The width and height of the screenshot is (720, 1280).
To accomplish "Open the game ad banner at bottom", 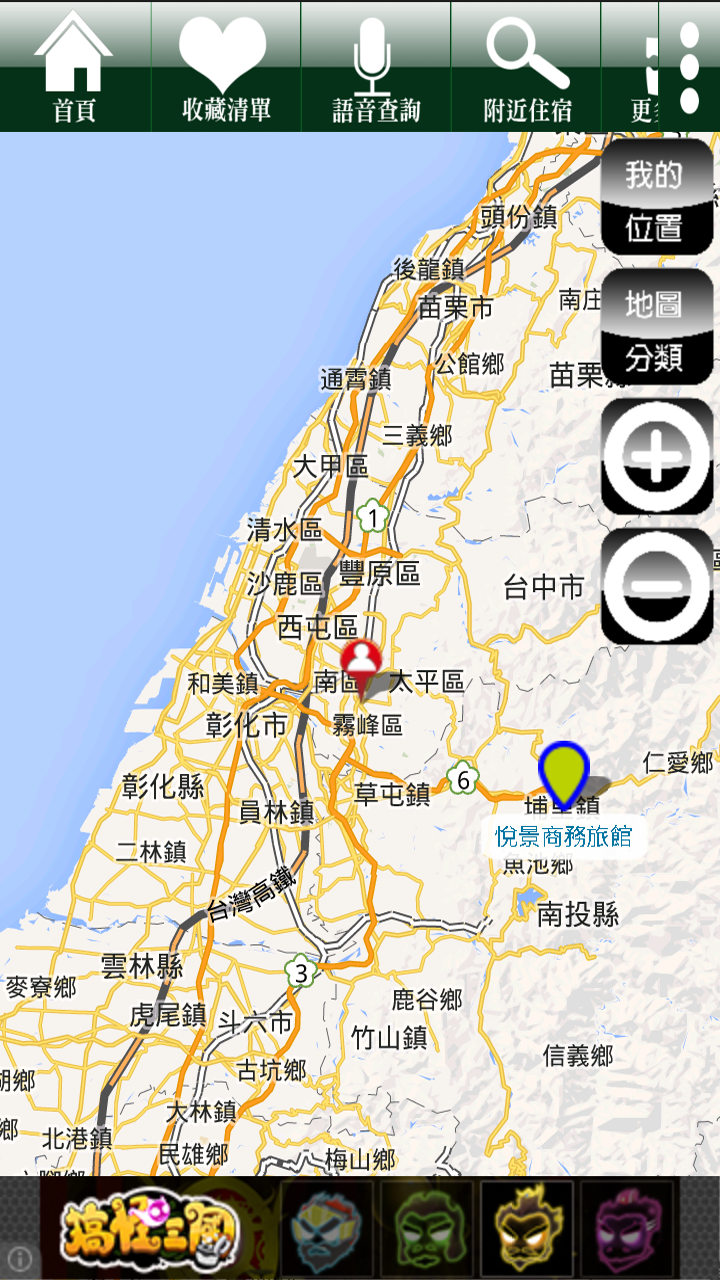I will (360, 1227).
